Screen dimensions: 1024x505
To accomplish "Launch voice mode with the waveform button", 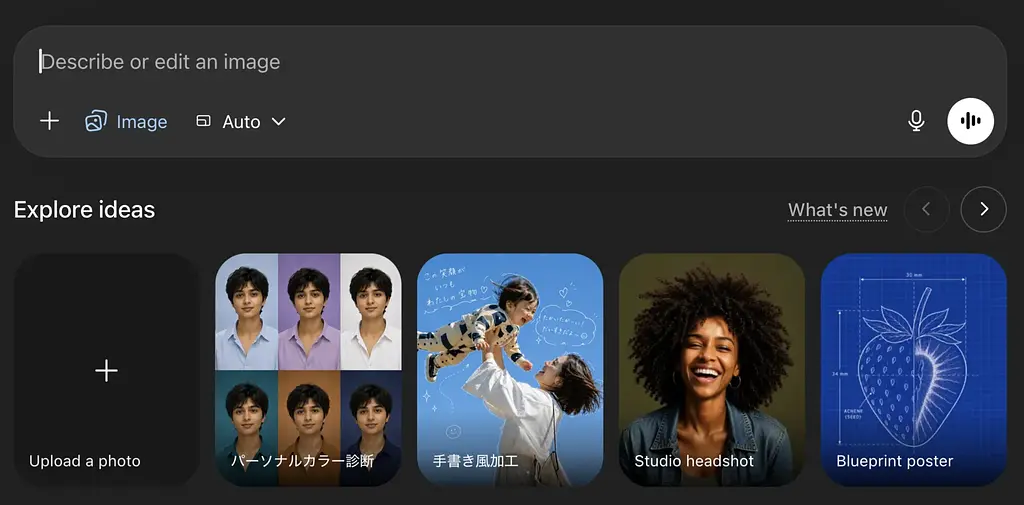I will 970,121.
